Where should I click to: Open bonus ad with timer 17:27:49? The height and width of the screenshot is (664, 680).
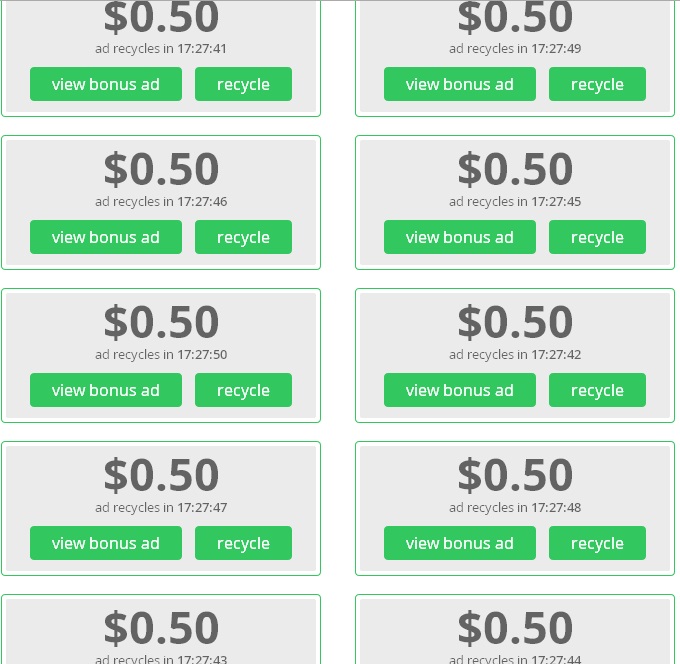click(x=460, y=84)
